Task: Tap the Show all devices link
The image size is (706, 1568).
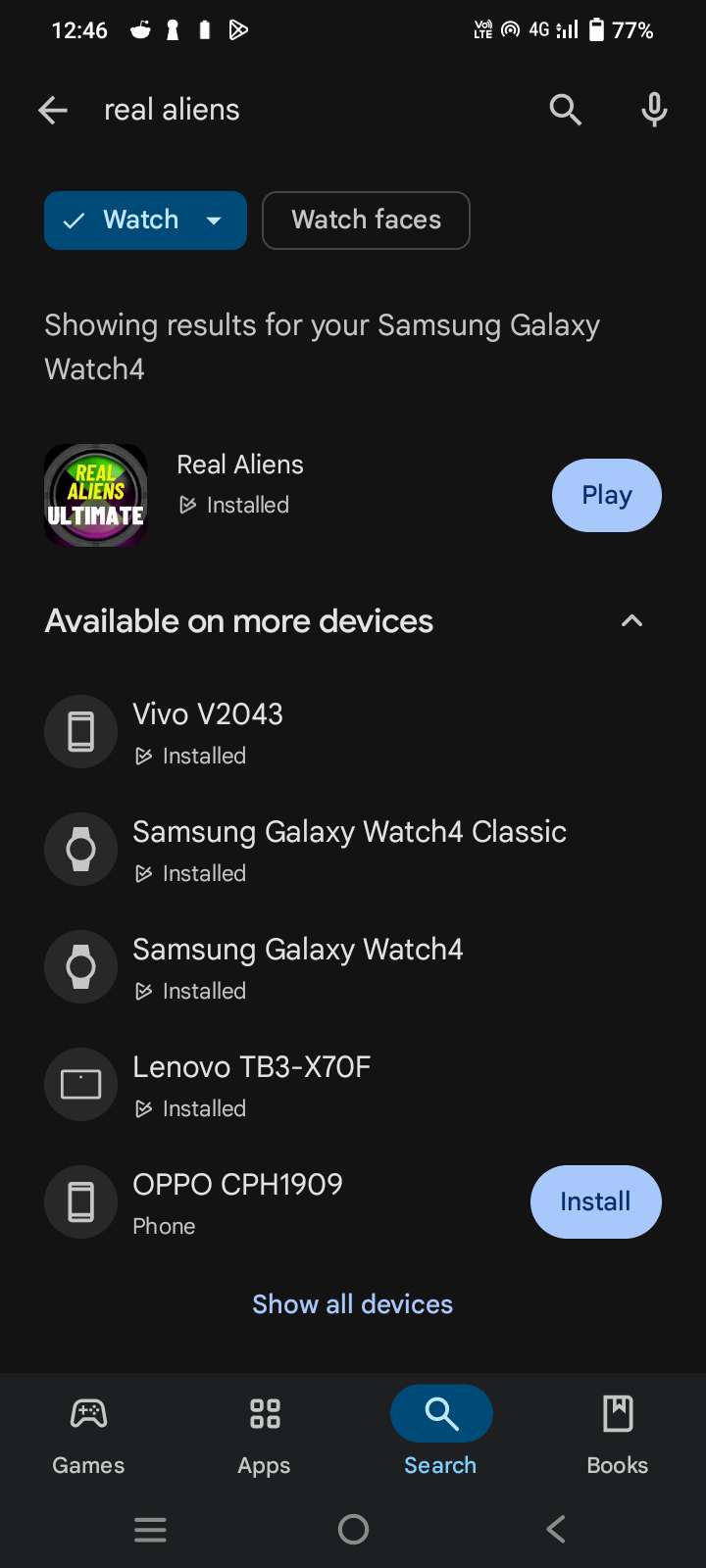Action: [x=353, y=1303]
